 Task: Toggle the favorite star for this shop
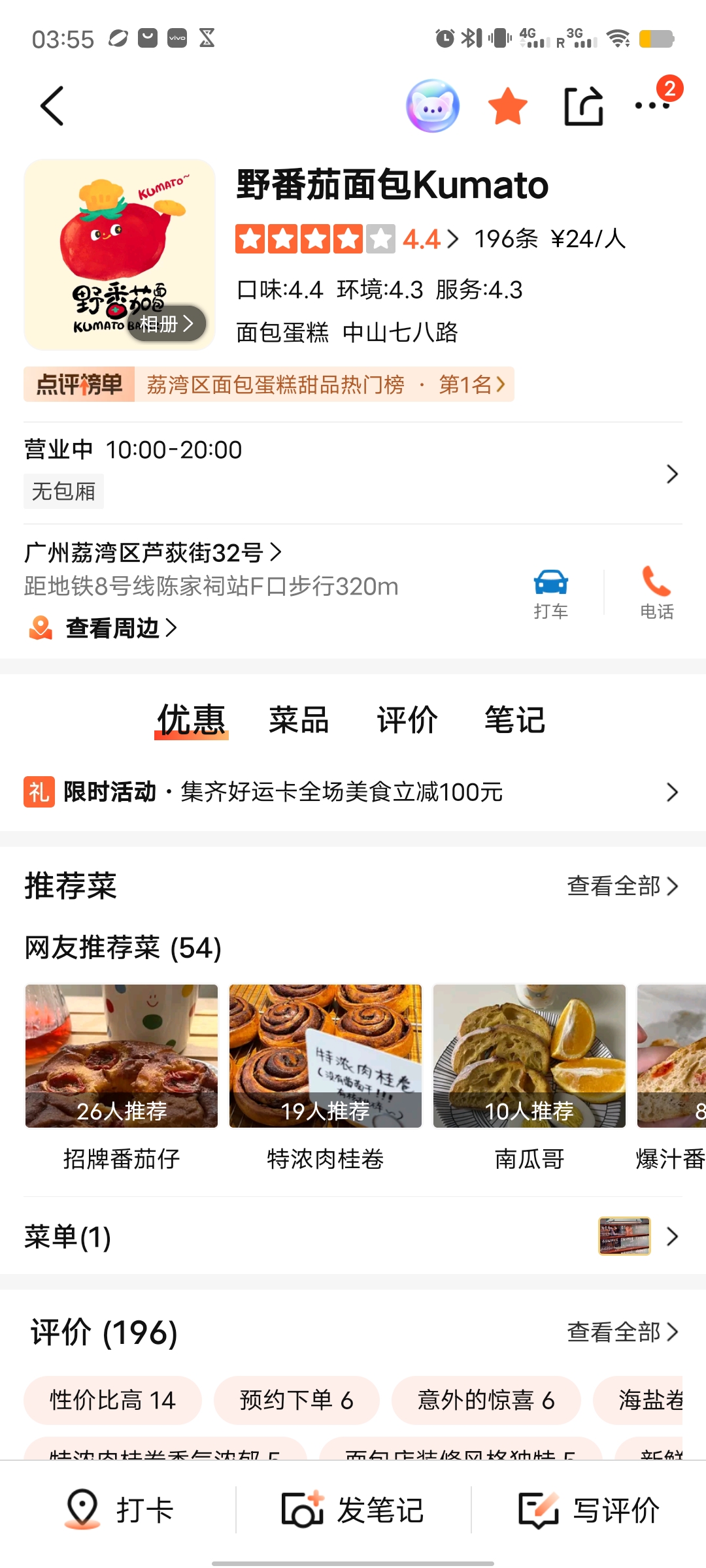click(x=507, y=106)
